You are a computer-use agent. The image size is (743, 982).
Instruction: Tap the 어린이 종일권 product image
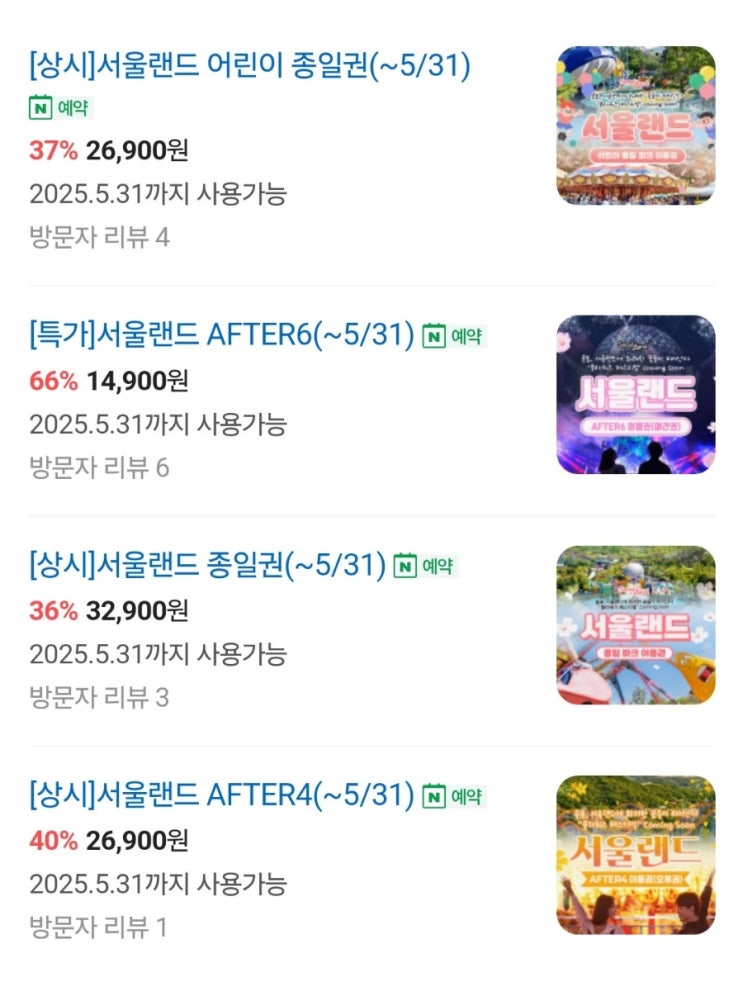[x=636, y=126]
